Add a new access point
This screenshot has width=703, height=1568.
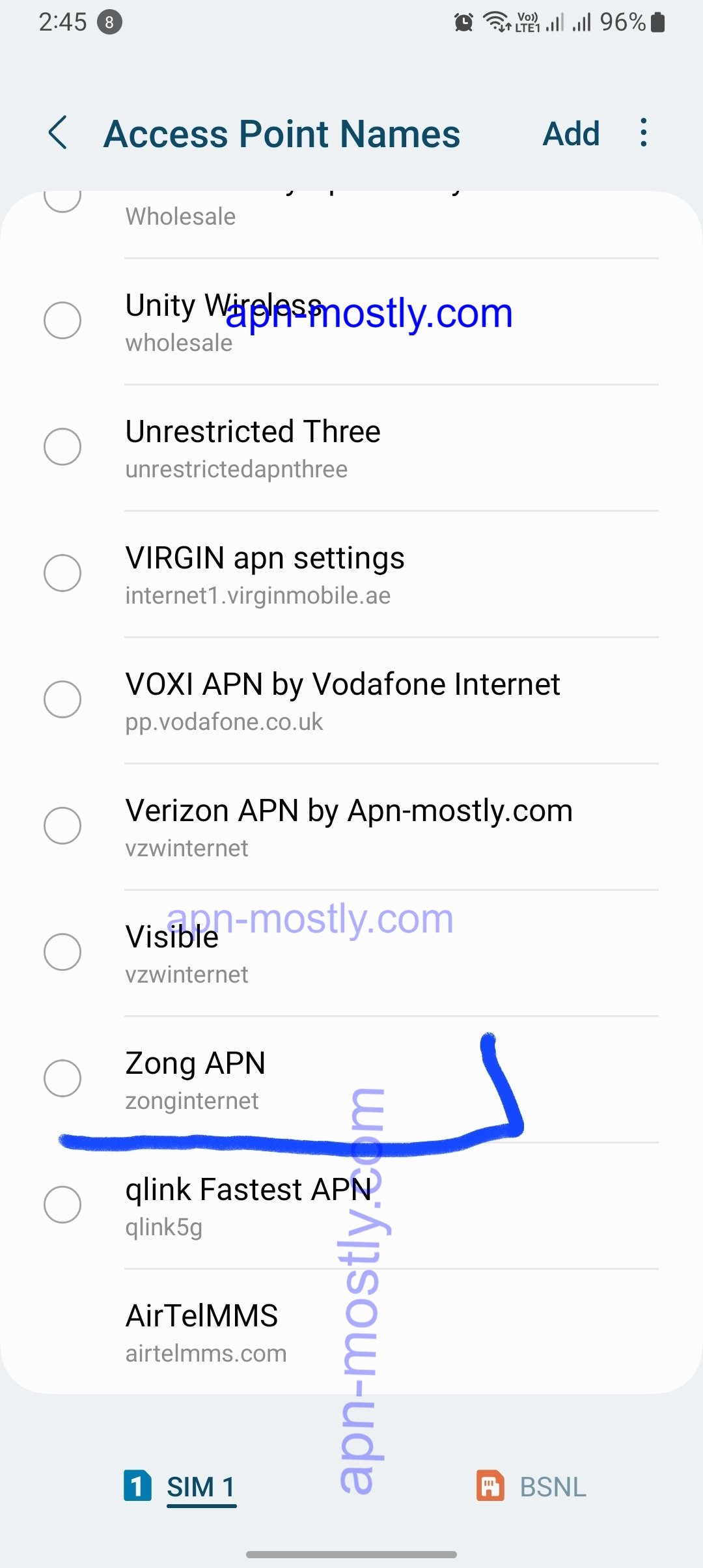coord(571,134)
